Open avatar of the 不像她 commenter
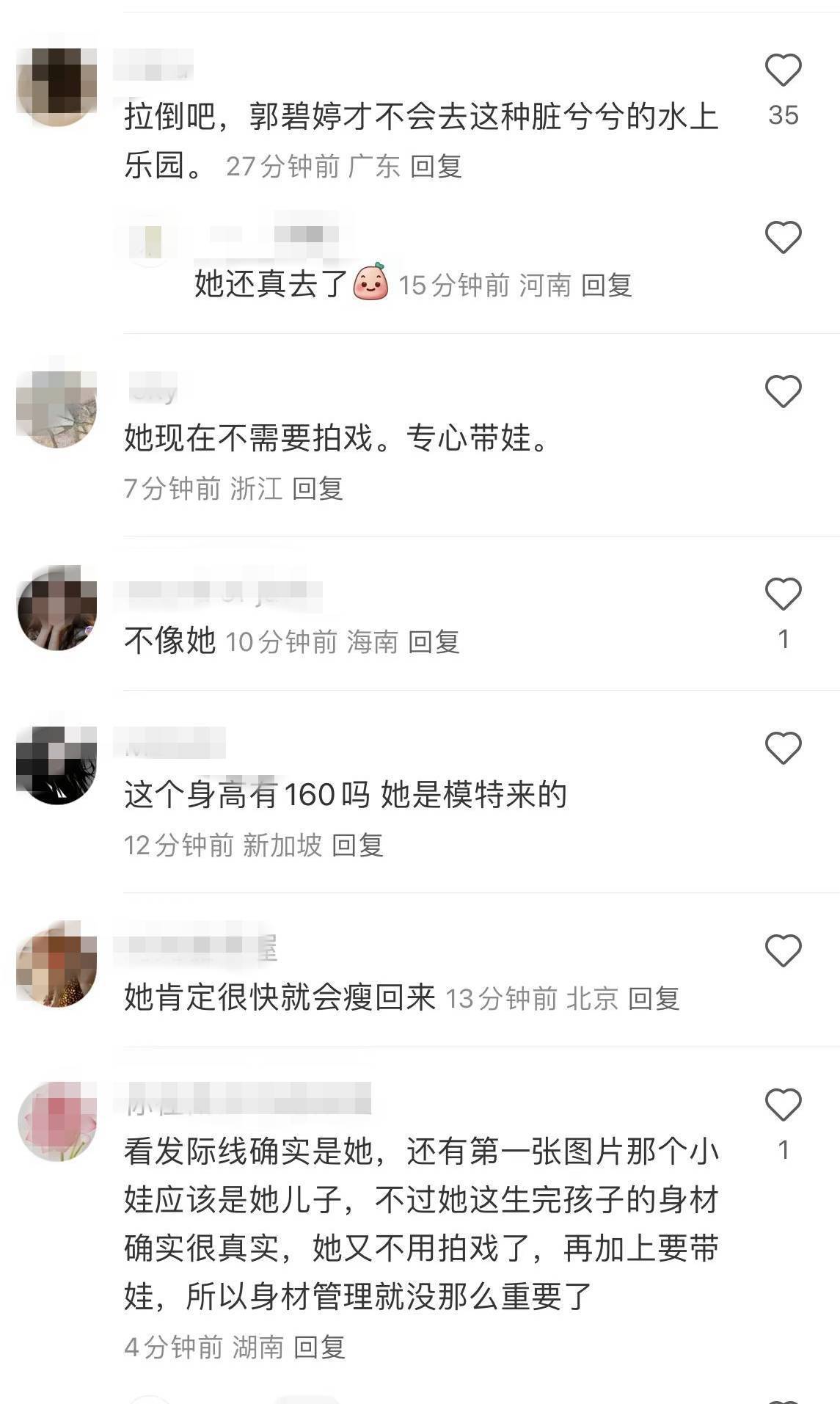 pyautogui.click(x=57, y=608)
